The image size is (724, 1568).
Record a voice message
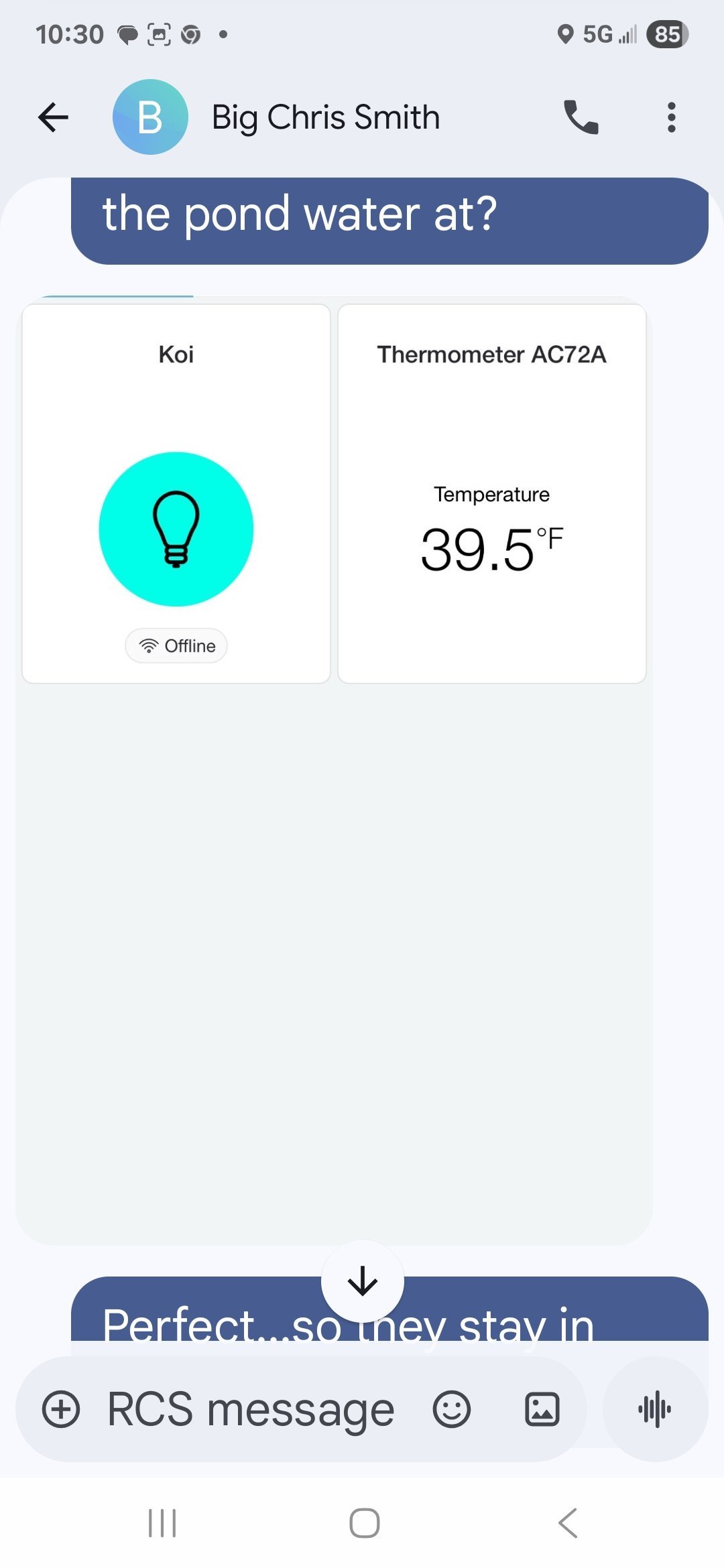(x=655, y=1409)
